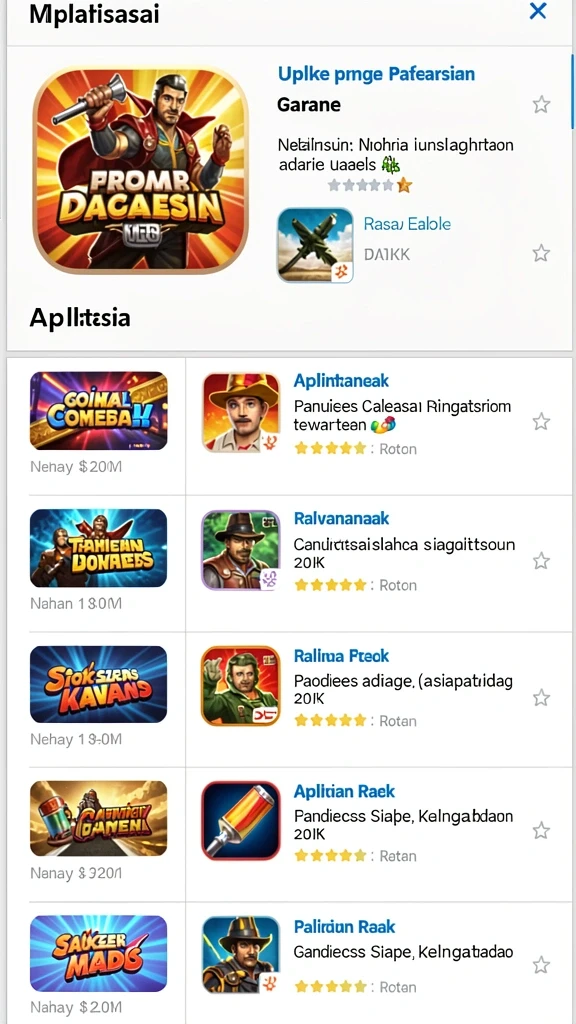Favorite Ralirua Pteok with the star
Image resolution: width=576 pixels, height=1024 pixels.
(x=541, y=698)
